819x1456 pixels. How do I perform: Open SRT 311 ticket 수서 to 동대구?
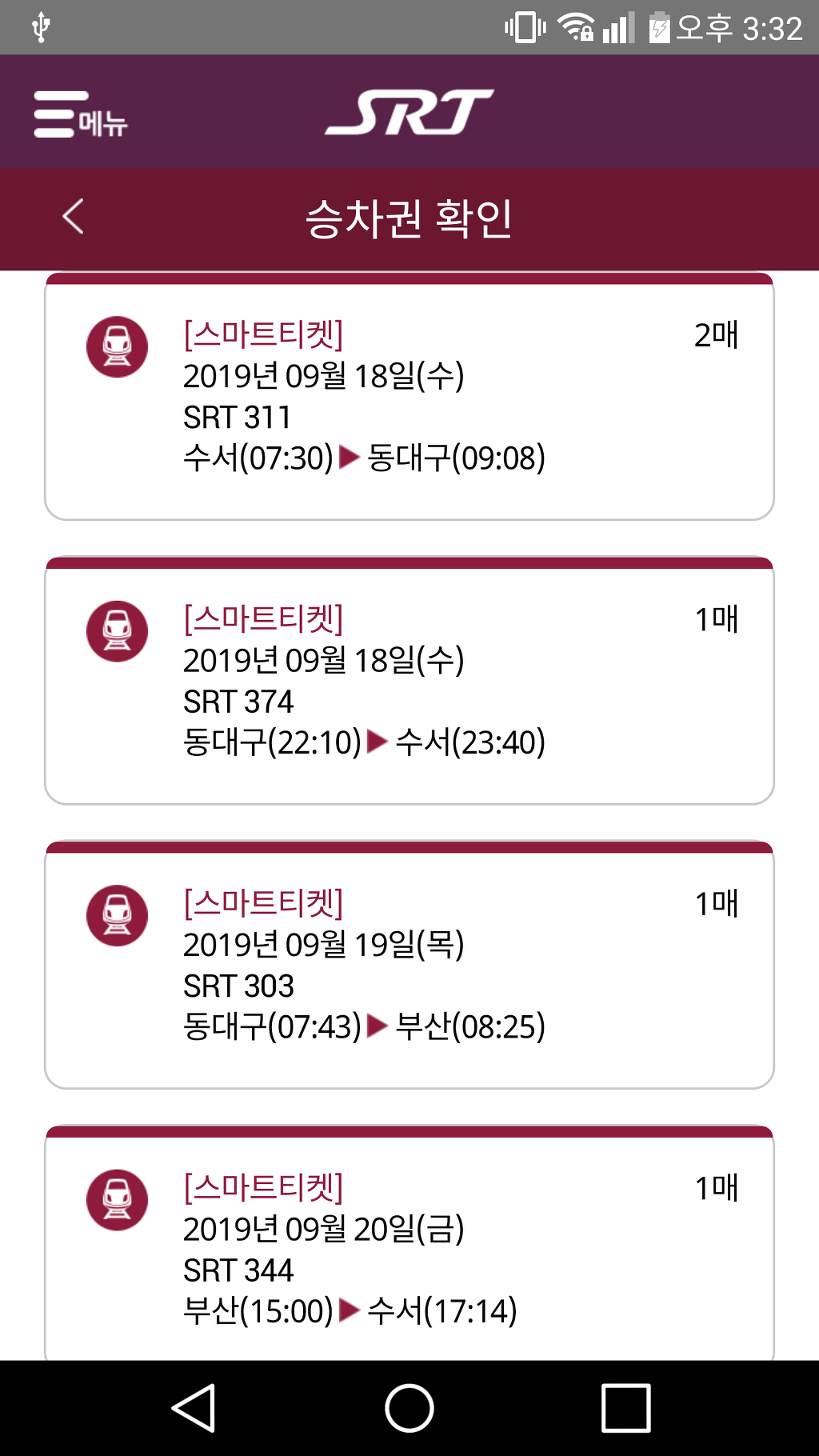coord(409,398)
